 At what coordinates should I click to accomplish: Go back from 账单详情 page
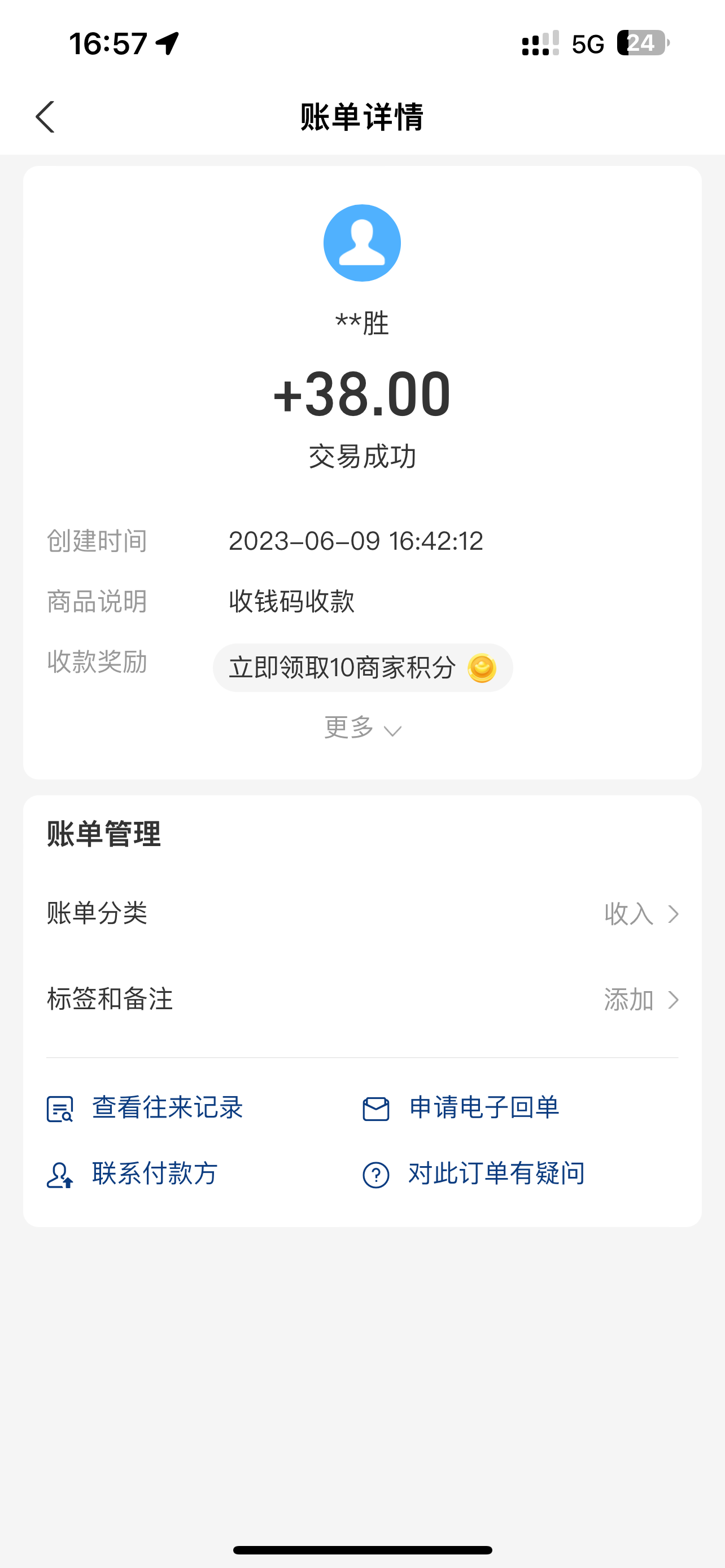[46, 117]
